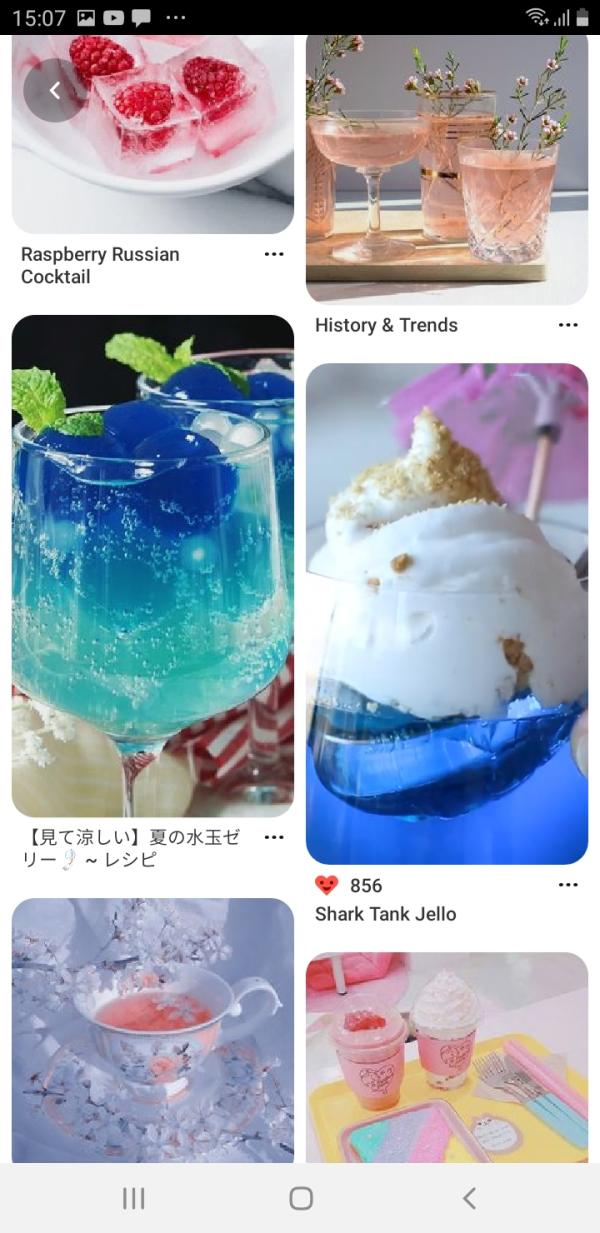Open the History & Trends pin
Viewport: 600px width, 1233px height.
click(x=446, y=170)
